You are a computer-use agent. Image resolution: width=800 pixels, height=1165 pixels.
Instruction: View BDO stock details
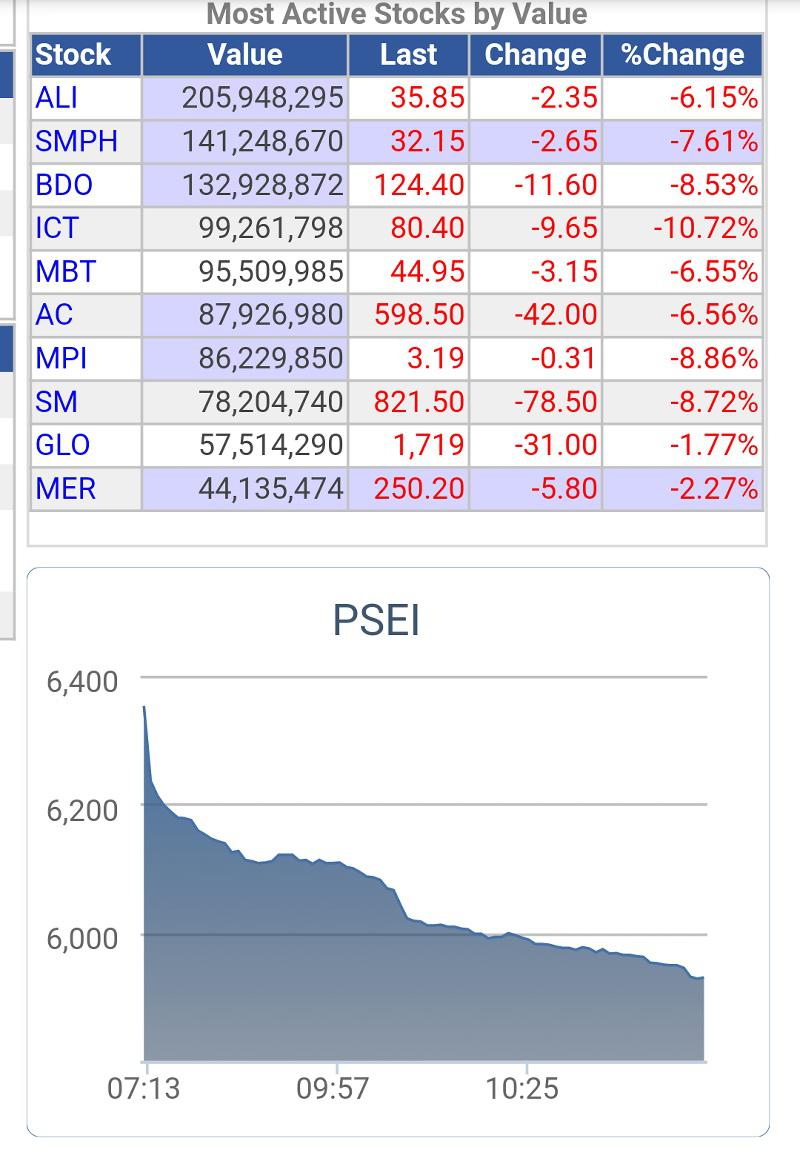tap(64, 185)
